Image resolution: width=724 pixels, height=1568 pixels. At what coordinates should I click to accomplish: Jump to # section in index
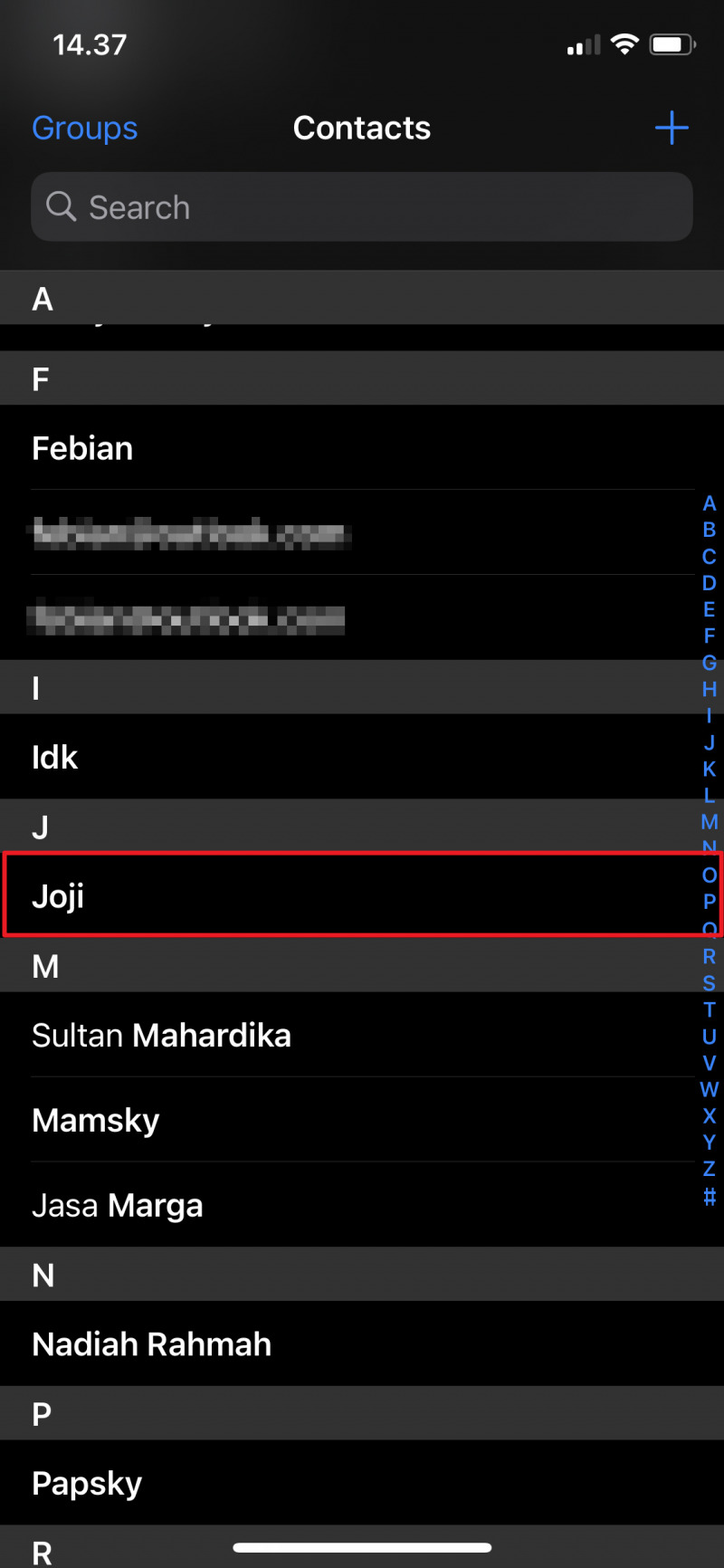(709, 1197)
